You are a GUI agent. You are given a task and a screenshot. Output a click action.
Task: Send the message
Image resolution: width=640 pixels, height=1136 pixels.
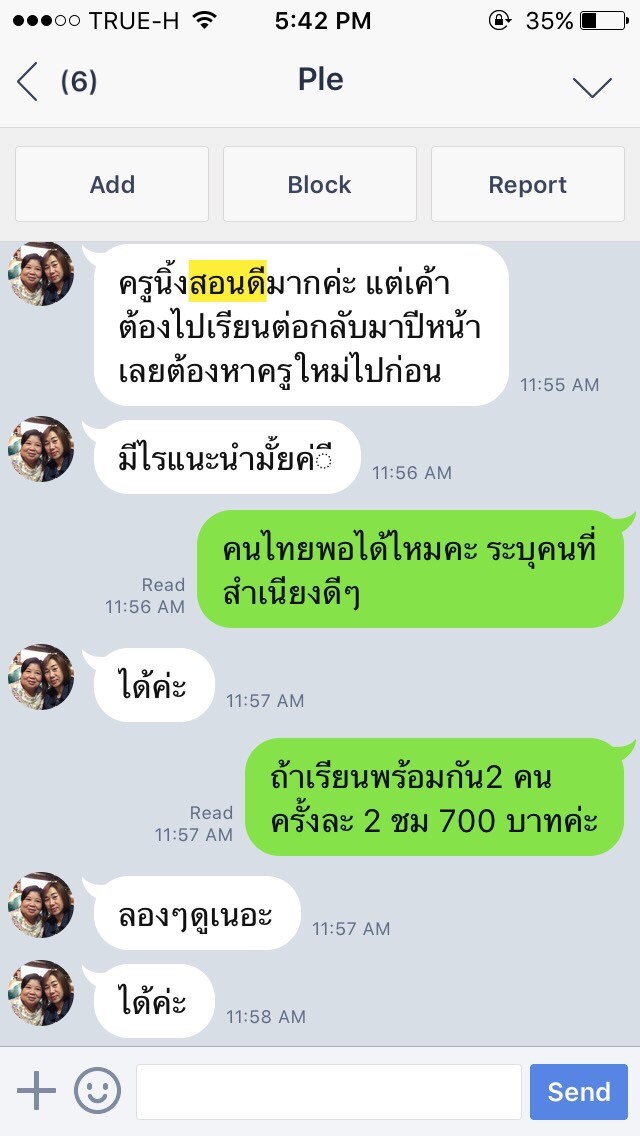(578, 1091)
